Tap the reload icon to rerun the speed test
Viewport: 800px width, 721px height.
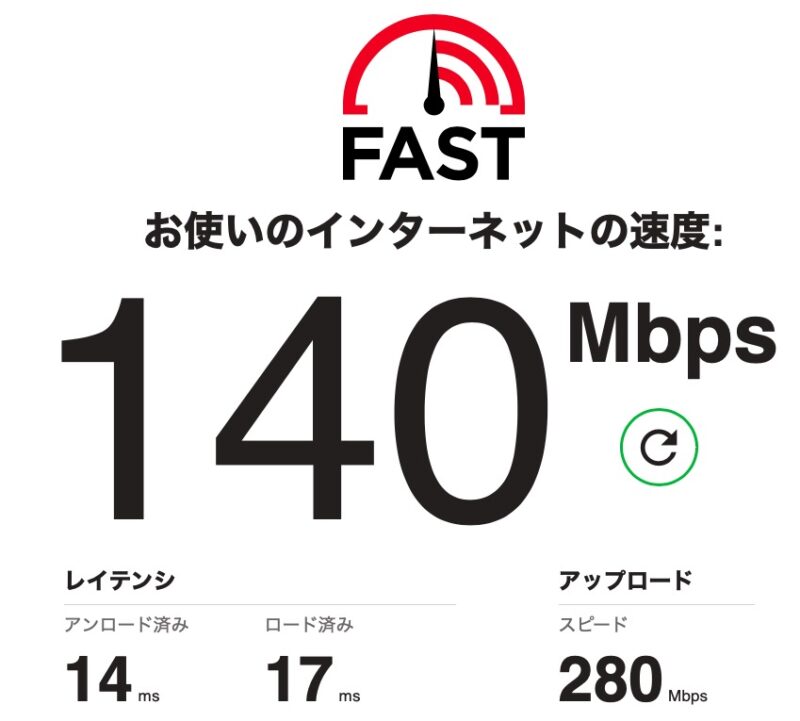point(658,448)
